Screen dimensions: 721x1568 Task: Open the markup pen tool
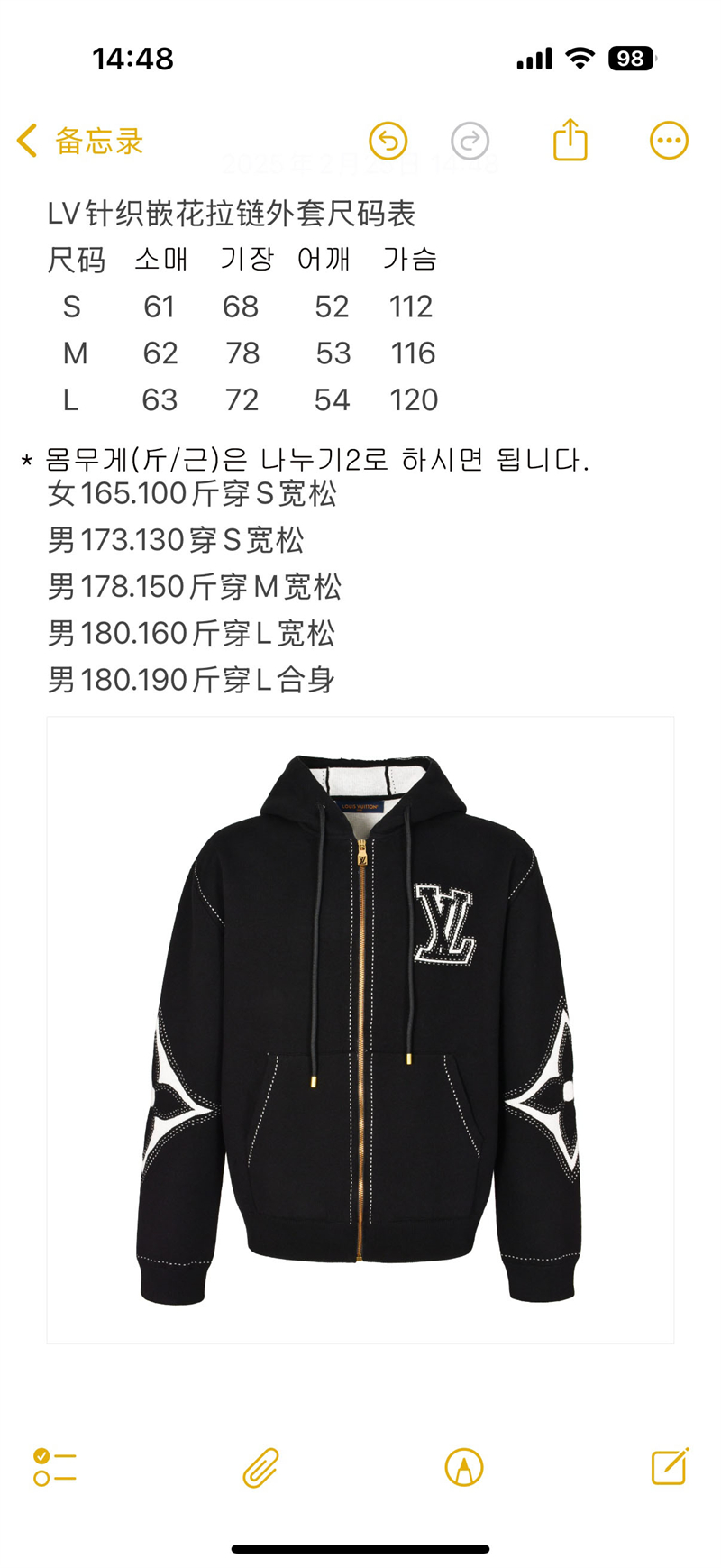464,1467
